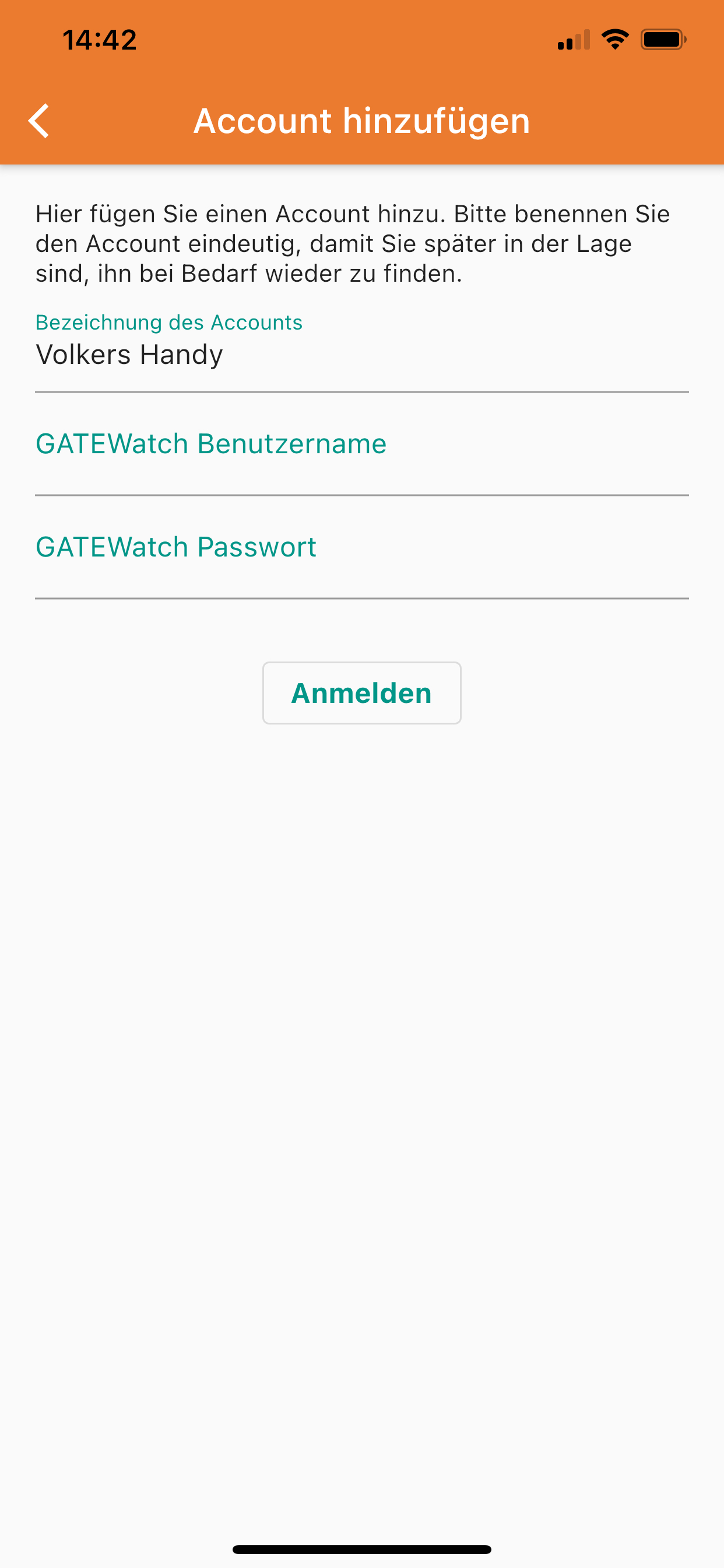Focus the GATEWatch Benutzername field
This screenshot has height=1568, width=724.
click(x=361, y=444)
